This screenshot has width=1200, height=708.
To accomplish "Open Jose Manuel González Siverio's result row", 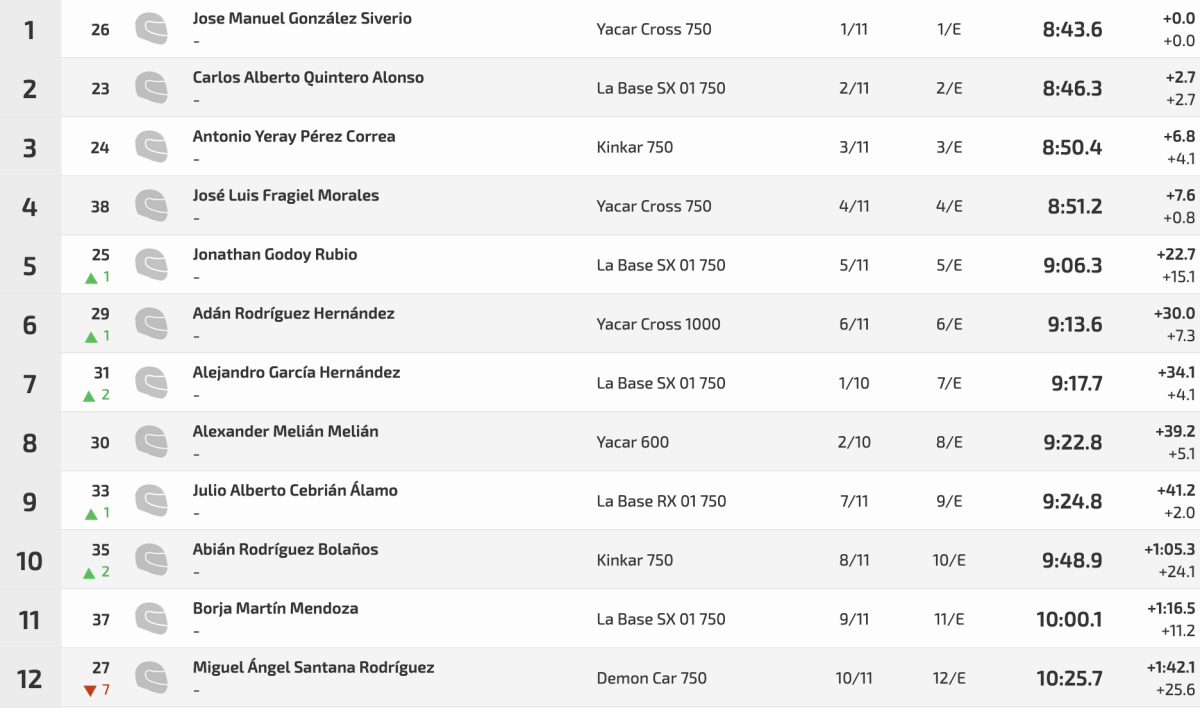I will pyautogui.click(x=301, y=19).
